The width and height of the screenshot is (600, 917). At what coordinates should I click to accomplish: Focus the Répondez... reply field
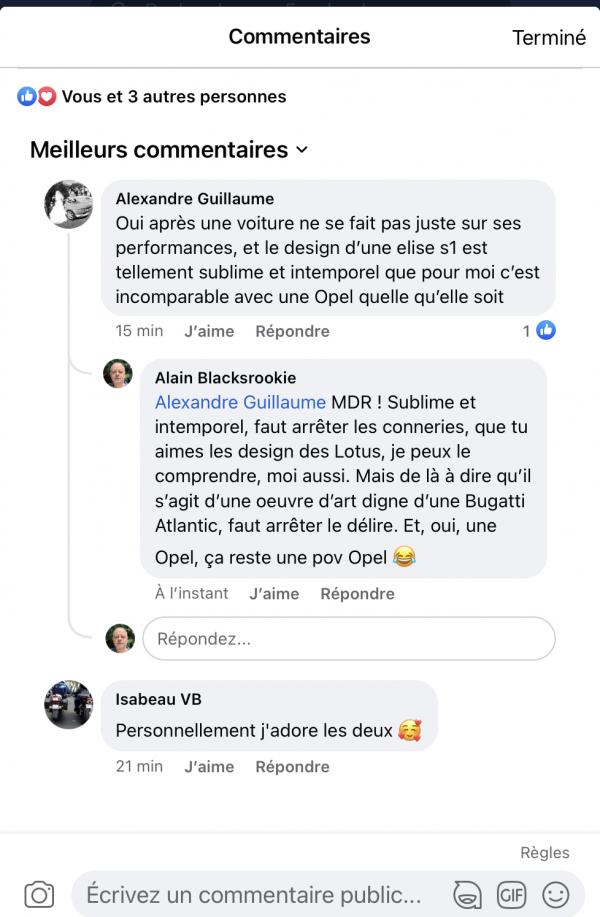pos(348,638)
